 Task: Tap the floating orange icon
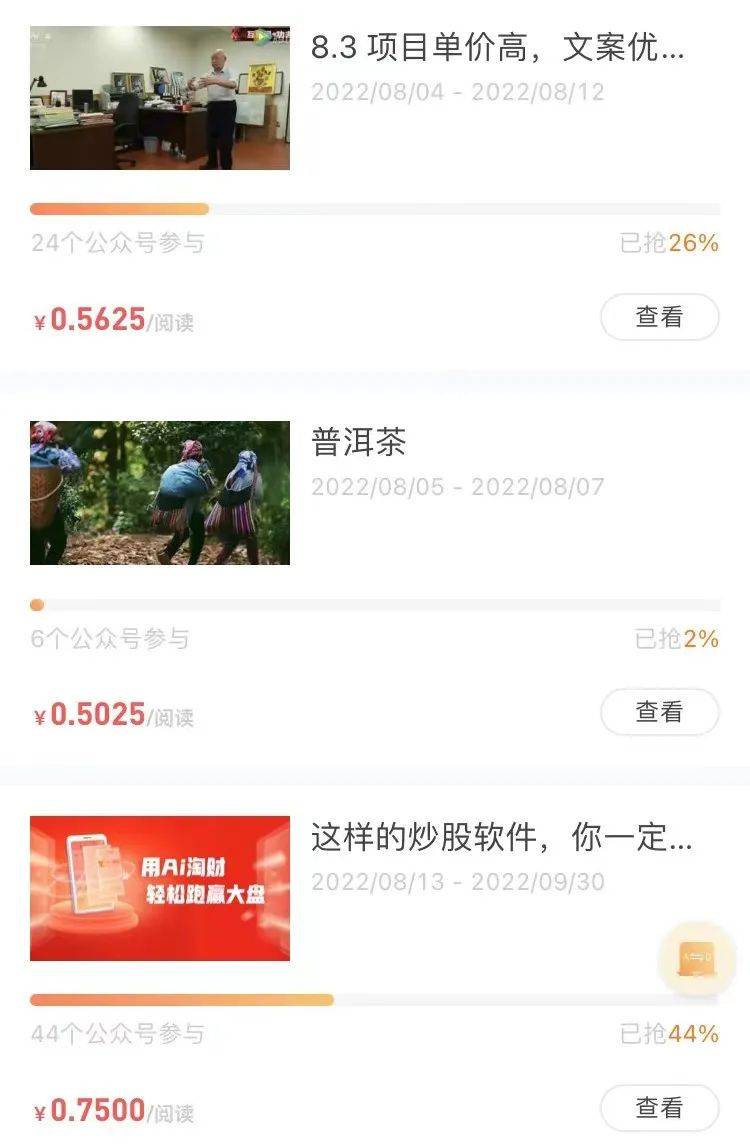(x=696, y=959)
